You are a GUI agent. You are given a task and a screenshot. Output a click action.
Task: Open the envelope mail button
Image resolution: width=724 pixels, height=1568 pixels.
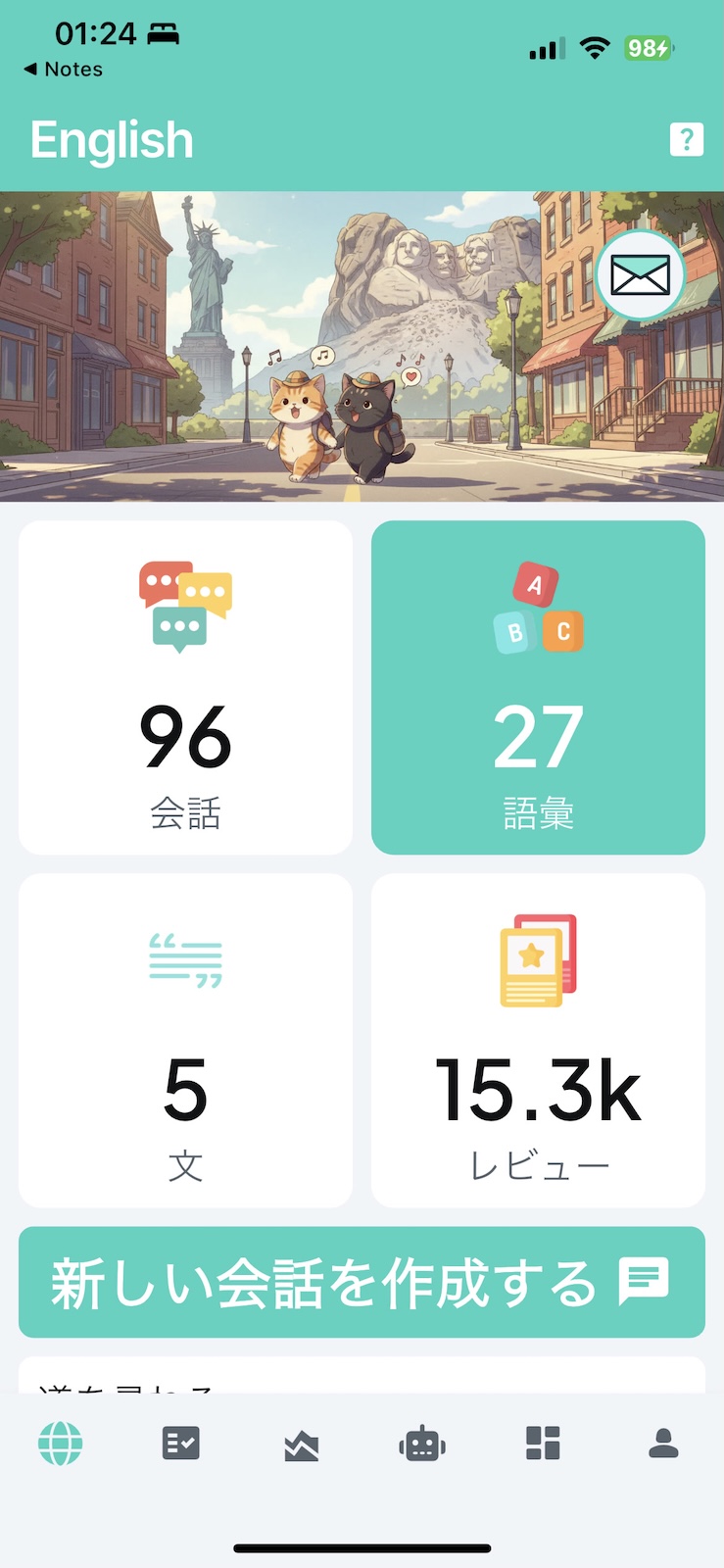[x=640, y=274]
